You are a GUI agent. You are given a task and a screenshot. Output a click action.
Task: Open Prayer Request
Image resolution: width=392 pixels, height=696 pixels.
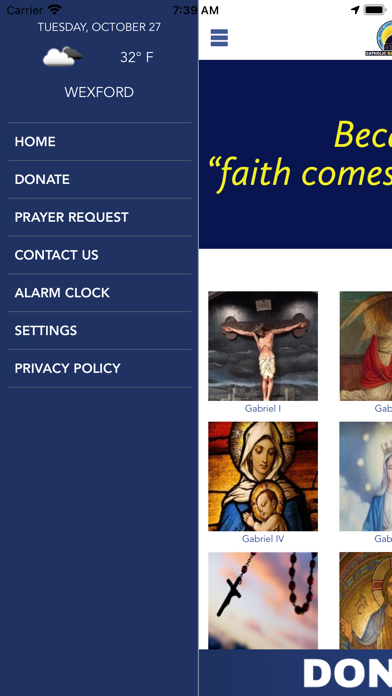coord(99,217)
